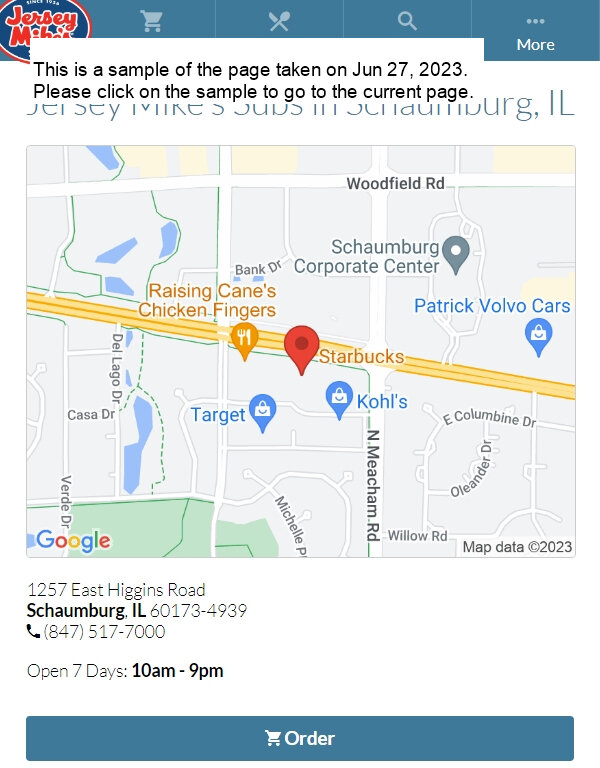Open the More menu
600x768 pixels.
tap(535, 30)
